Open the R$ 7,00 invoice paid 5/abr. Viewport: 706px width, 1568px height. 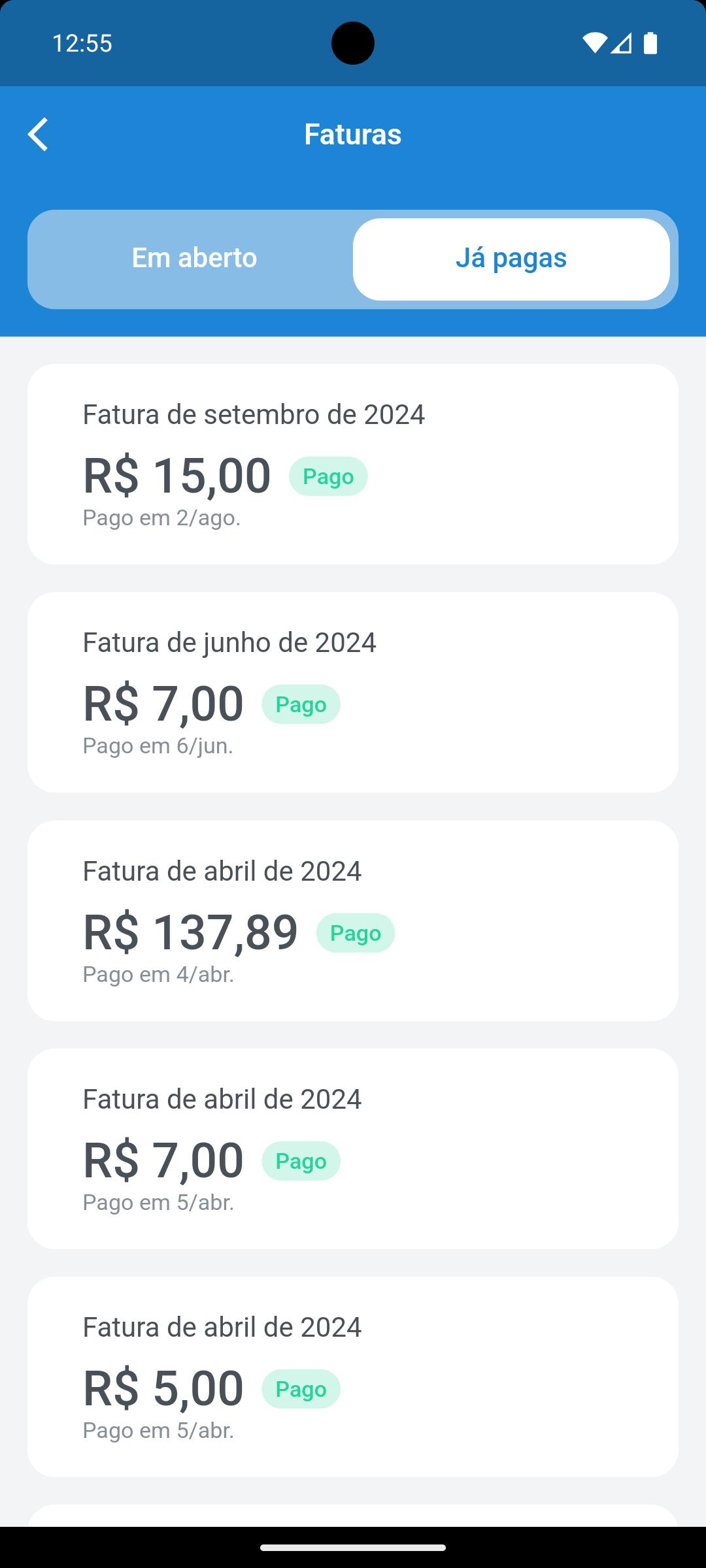pyautogui.click(x=353, y=1149)
